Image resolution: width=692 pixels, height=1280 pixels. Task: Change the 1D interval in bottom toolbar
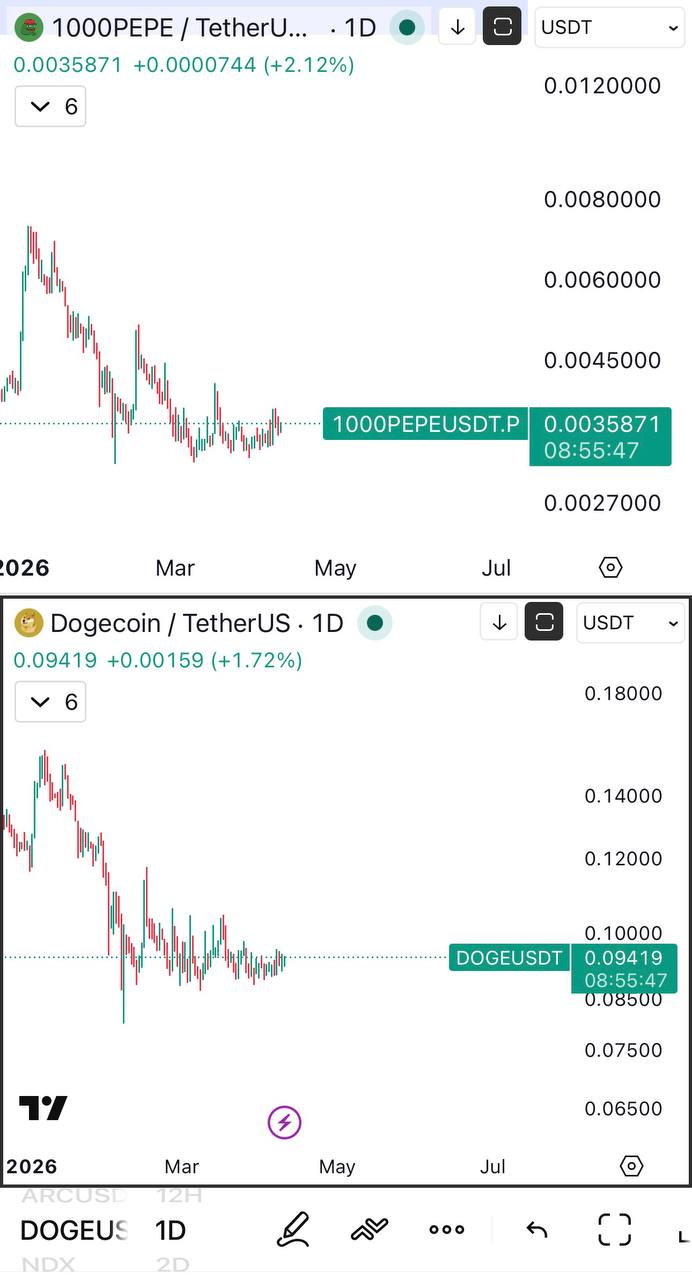coord(170,1230)
